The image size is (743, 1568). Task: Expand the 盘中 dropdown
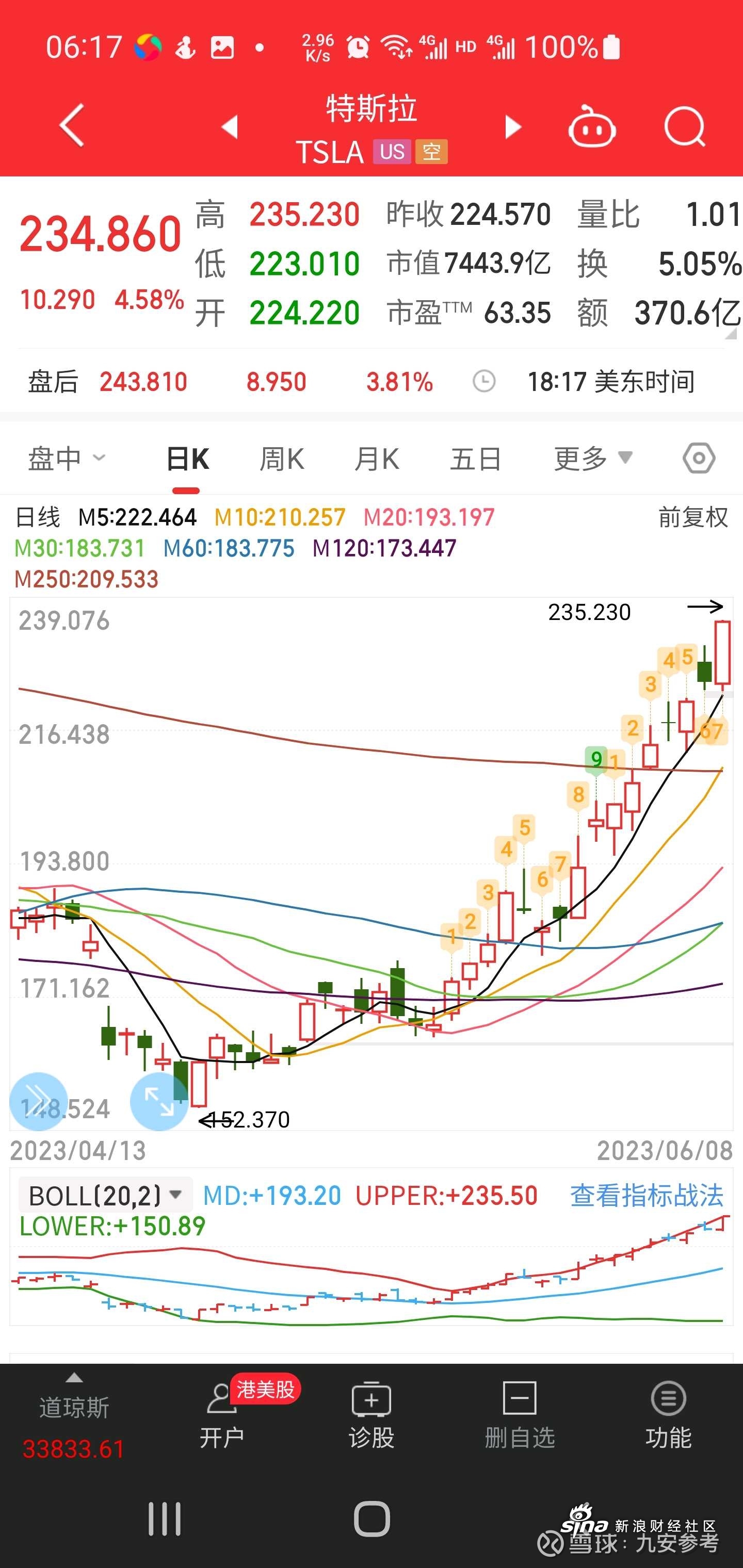coord(67,459)
